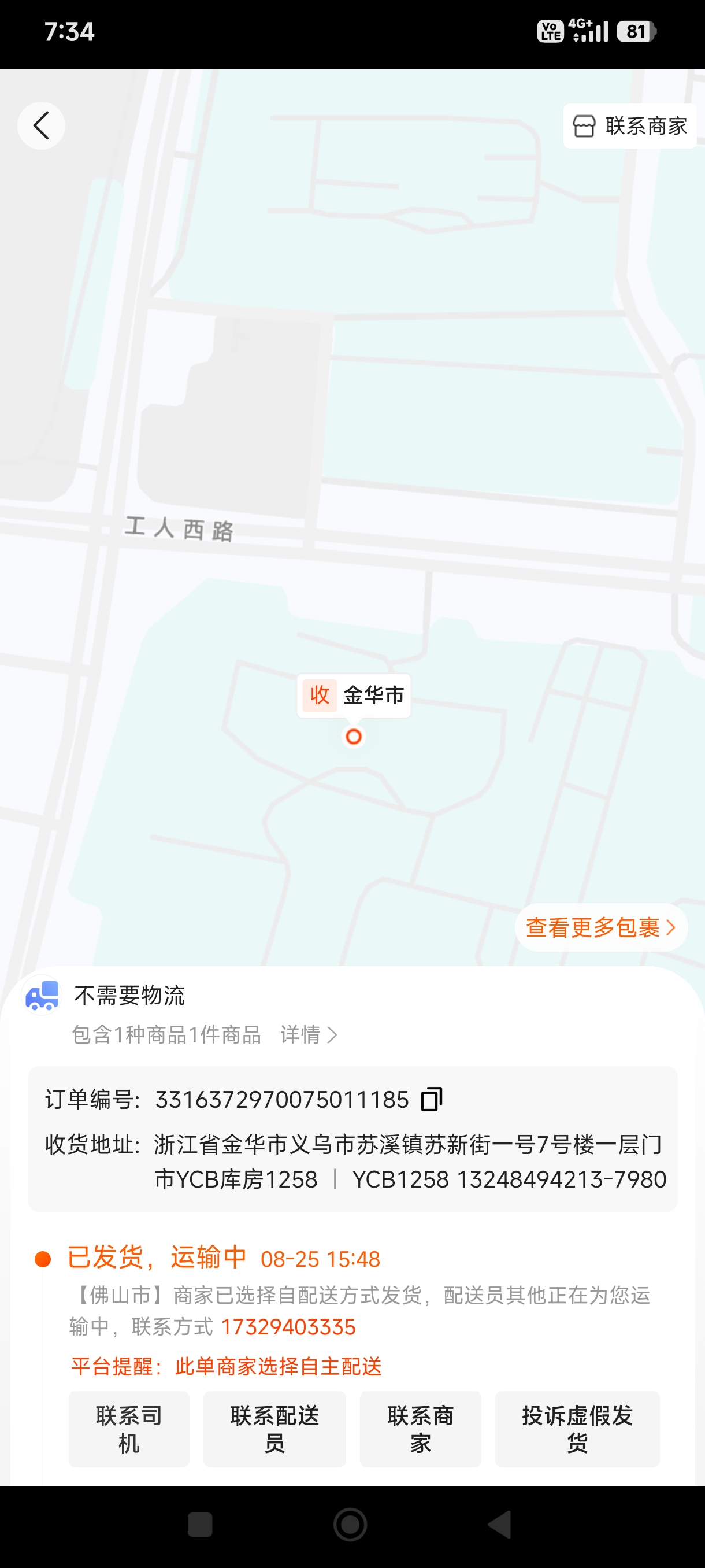Image resolution: width=705 pixels, height=1568 pixels.
Task: Open recent apps from the navigation bar
Action: [x=200, y=1525]
